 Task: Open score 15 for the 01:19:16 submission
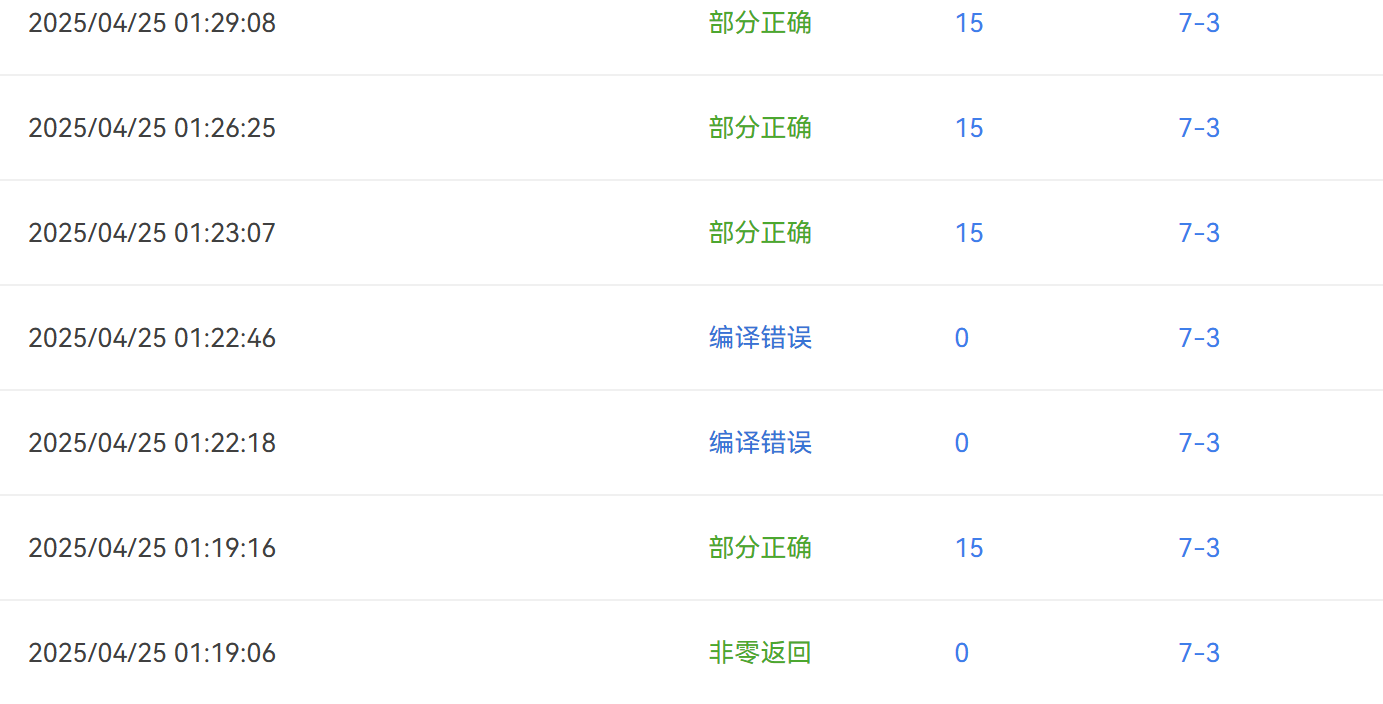click(969, 548)
